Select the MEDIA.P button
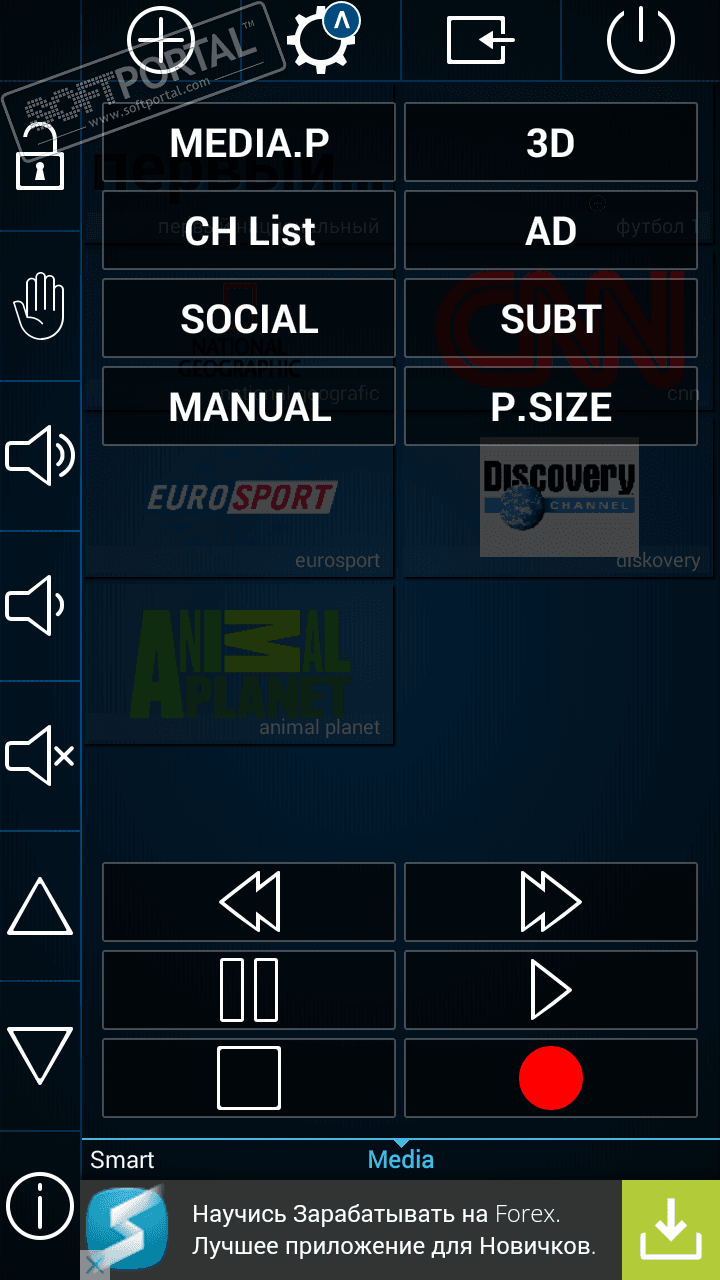Image resolution: width=720 pixels, height=1280 pixels. [x=249, y=143]
